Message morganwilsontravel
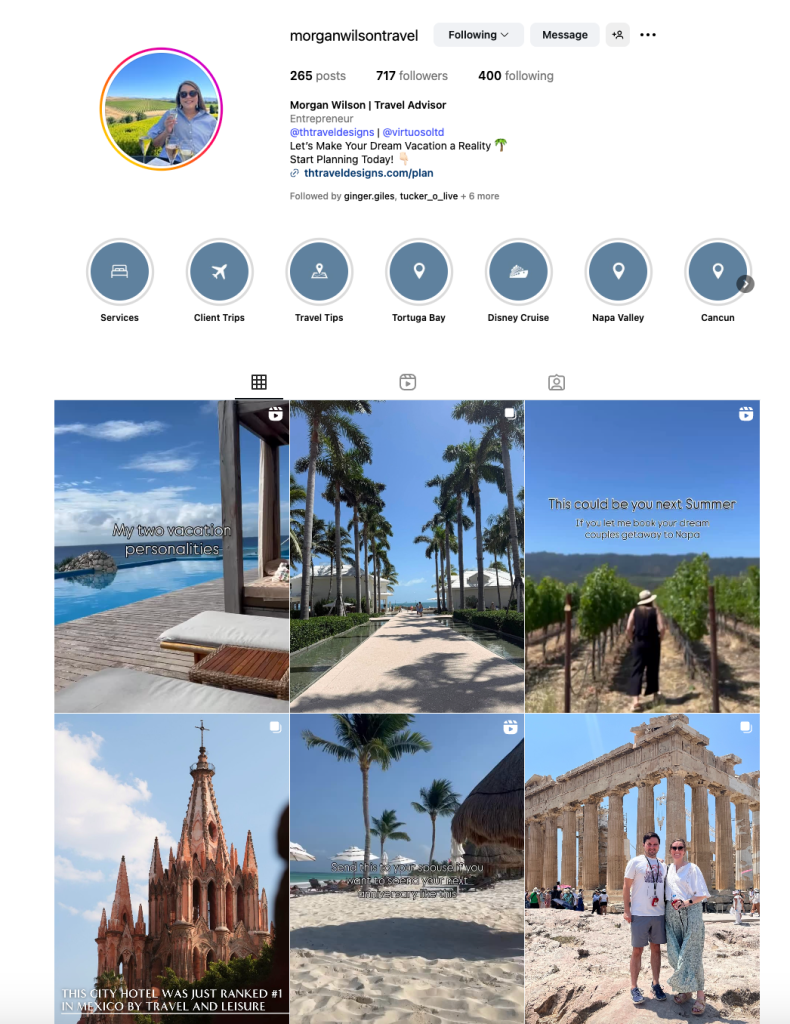Image resolution: width=790 pixels, height=1024 pixels. click(564, 35)
